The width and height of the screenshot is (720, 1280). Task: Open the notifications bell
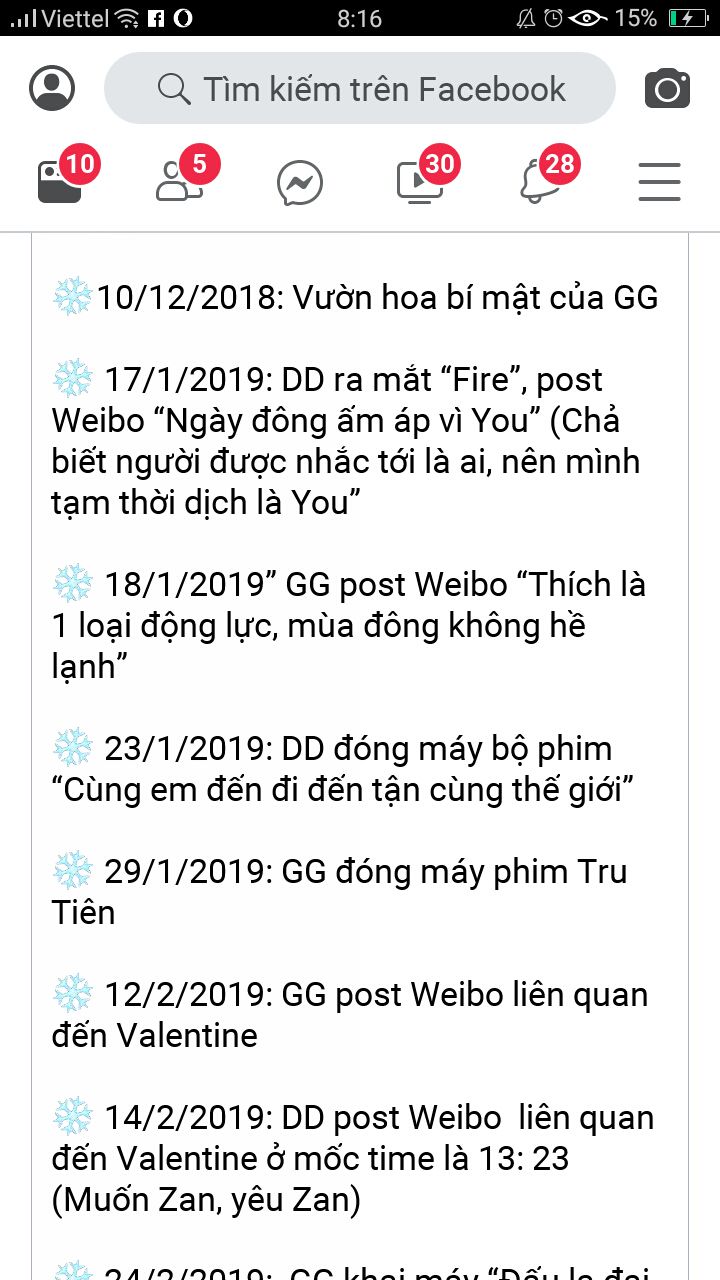coord(540,182)
